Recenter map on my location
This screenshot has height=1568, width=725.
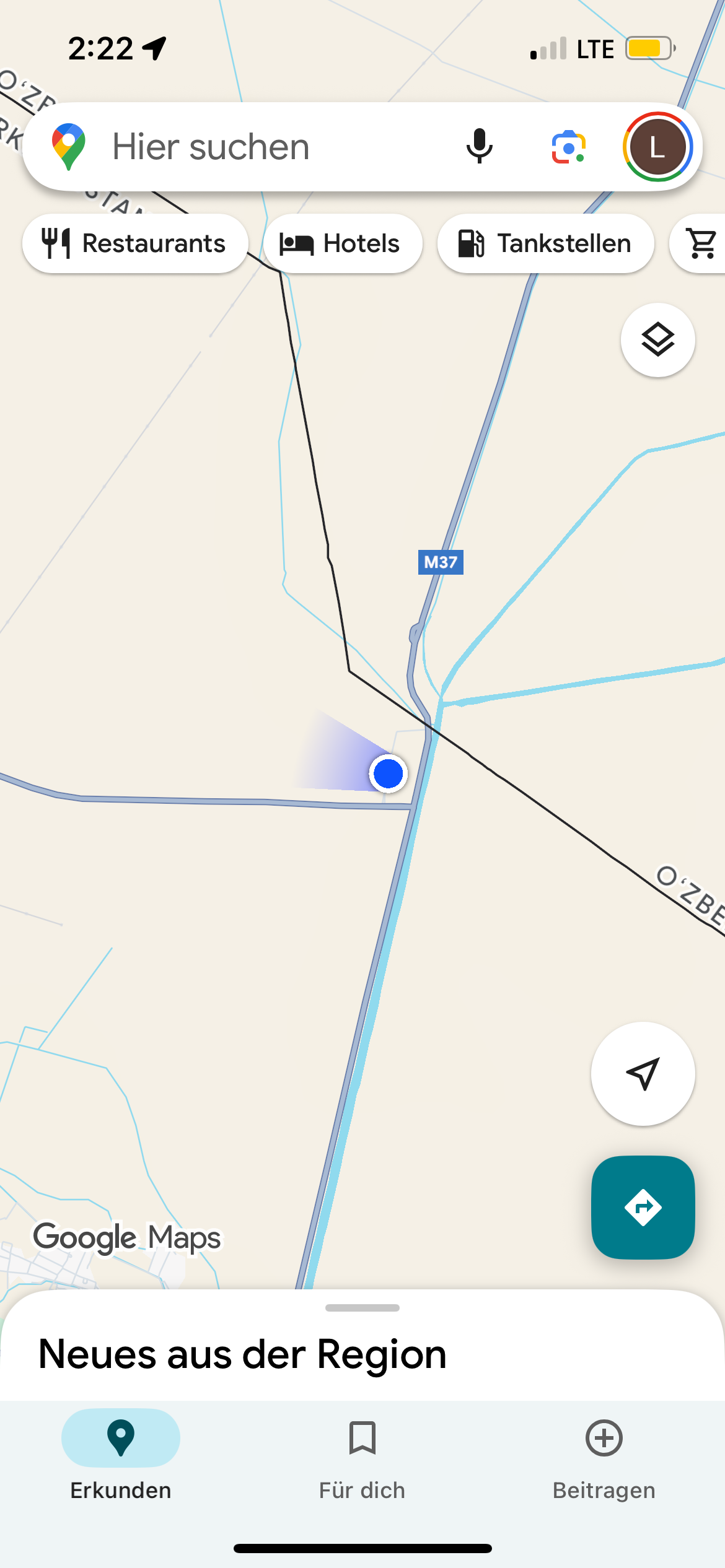click(643, 1073)
